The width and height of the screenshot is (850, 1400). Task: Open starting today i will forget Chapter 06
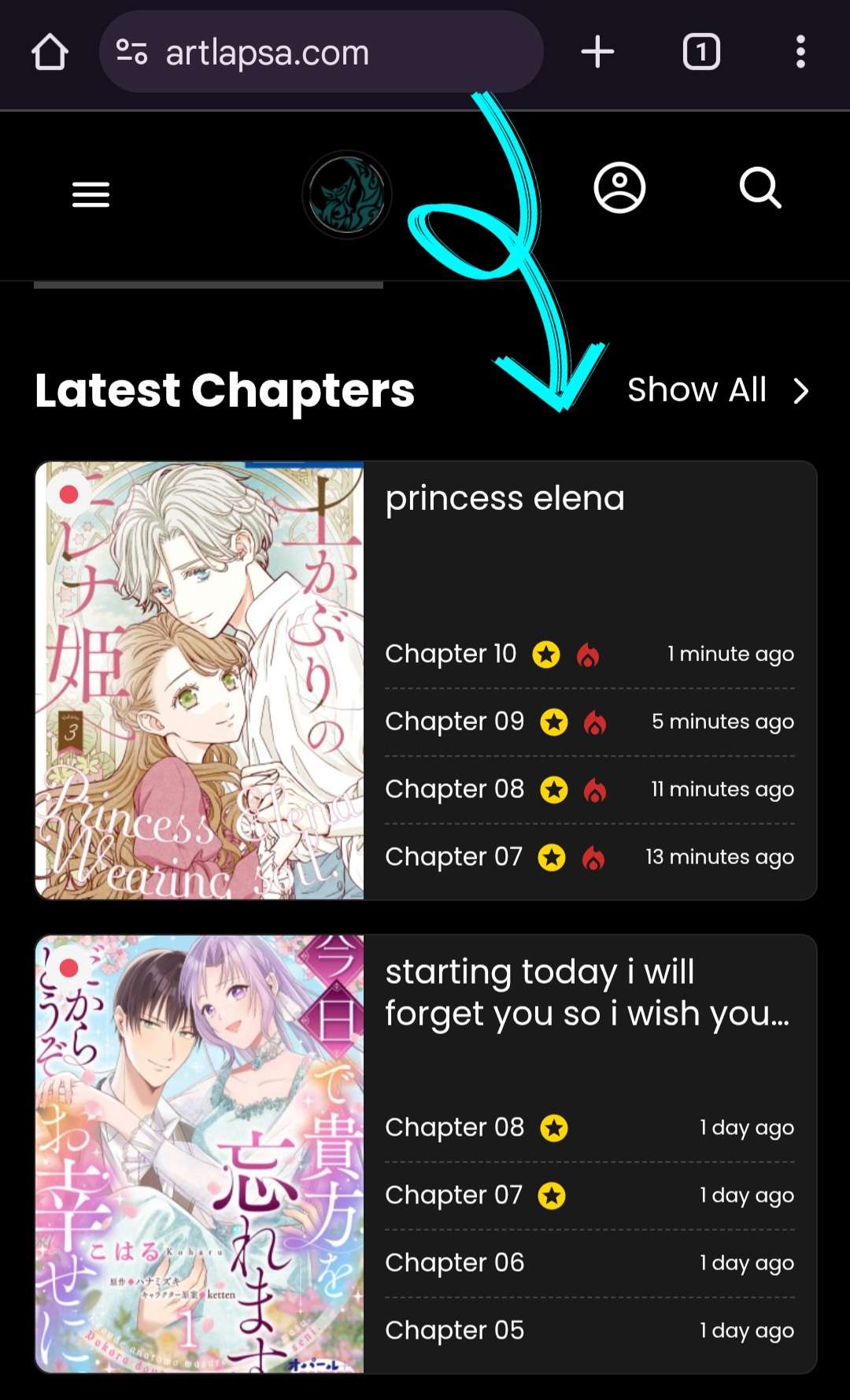click(454, 1263)
